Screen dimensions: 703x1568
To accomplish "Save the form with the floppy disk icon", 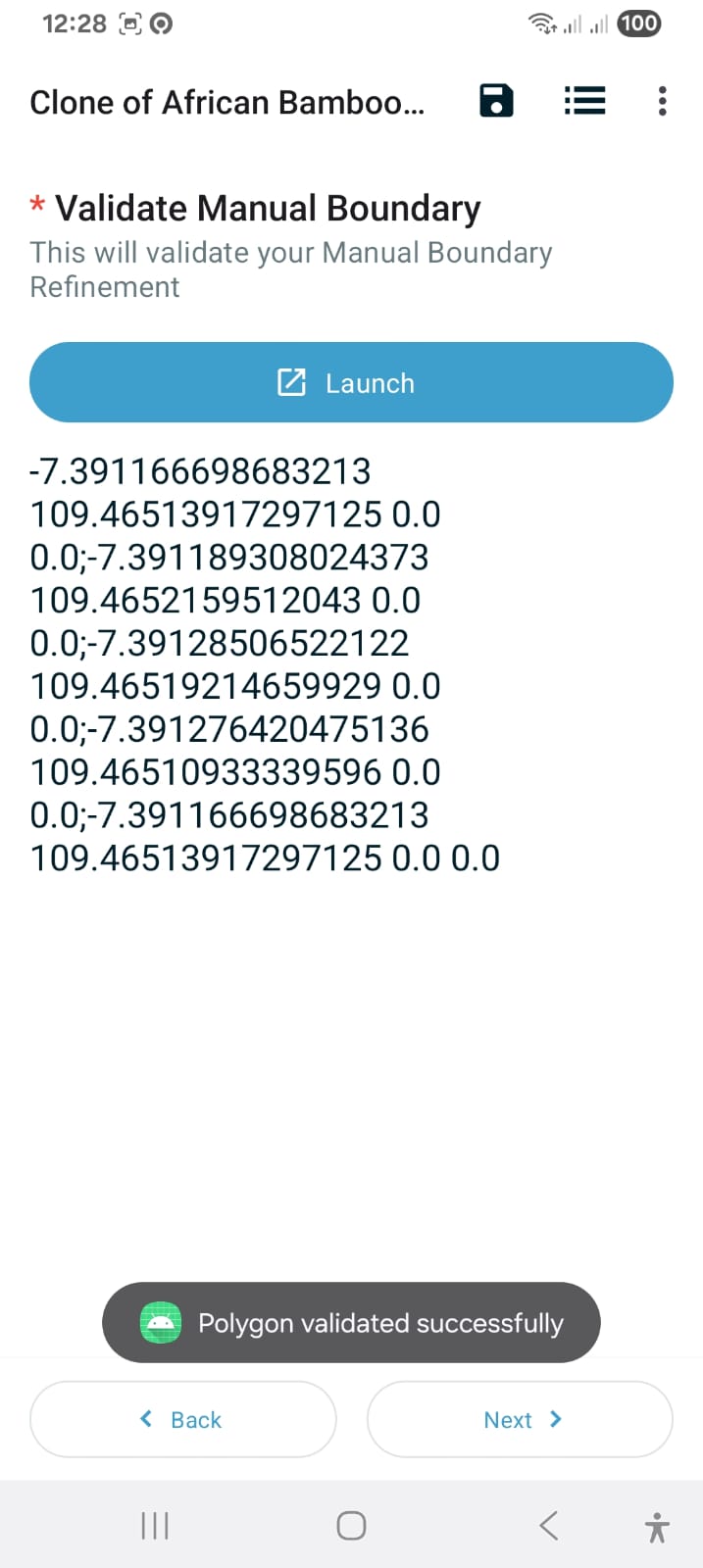I will click(496, 101).
